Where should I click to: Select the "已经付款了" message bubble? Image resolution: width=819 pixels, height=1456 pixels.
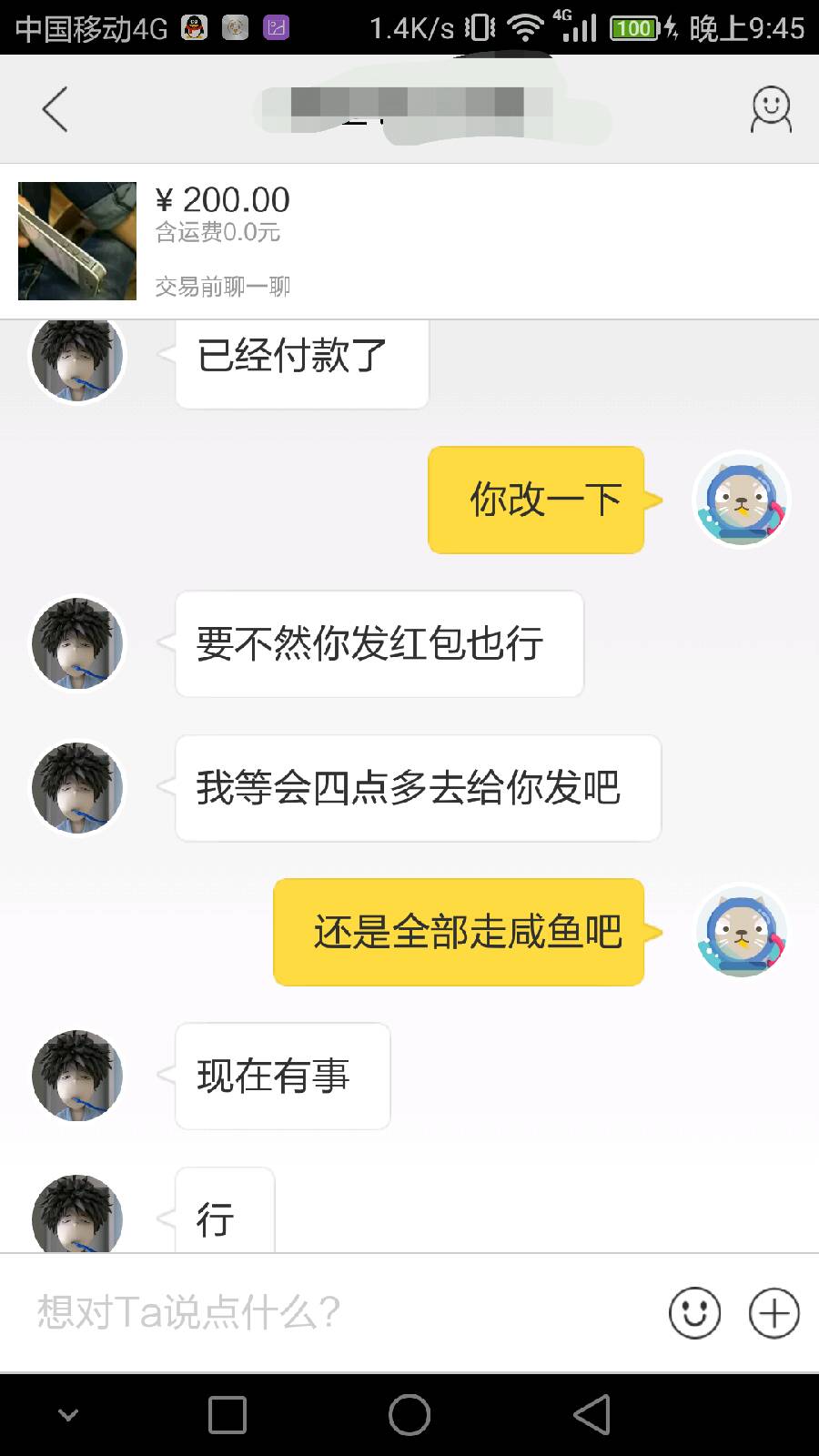coord(301,357)
